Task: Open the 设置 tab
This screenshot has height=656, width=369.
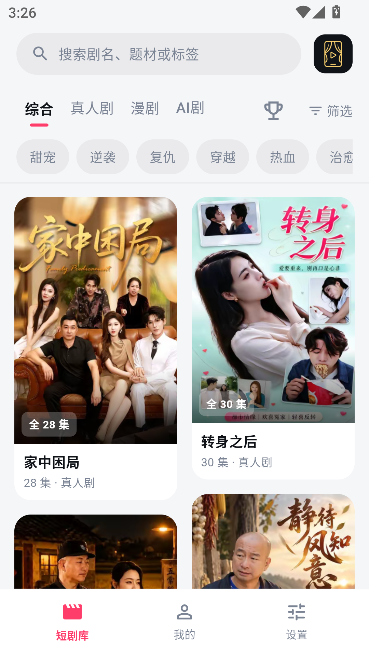Action: pyautogui.click(x=297, y=622)
